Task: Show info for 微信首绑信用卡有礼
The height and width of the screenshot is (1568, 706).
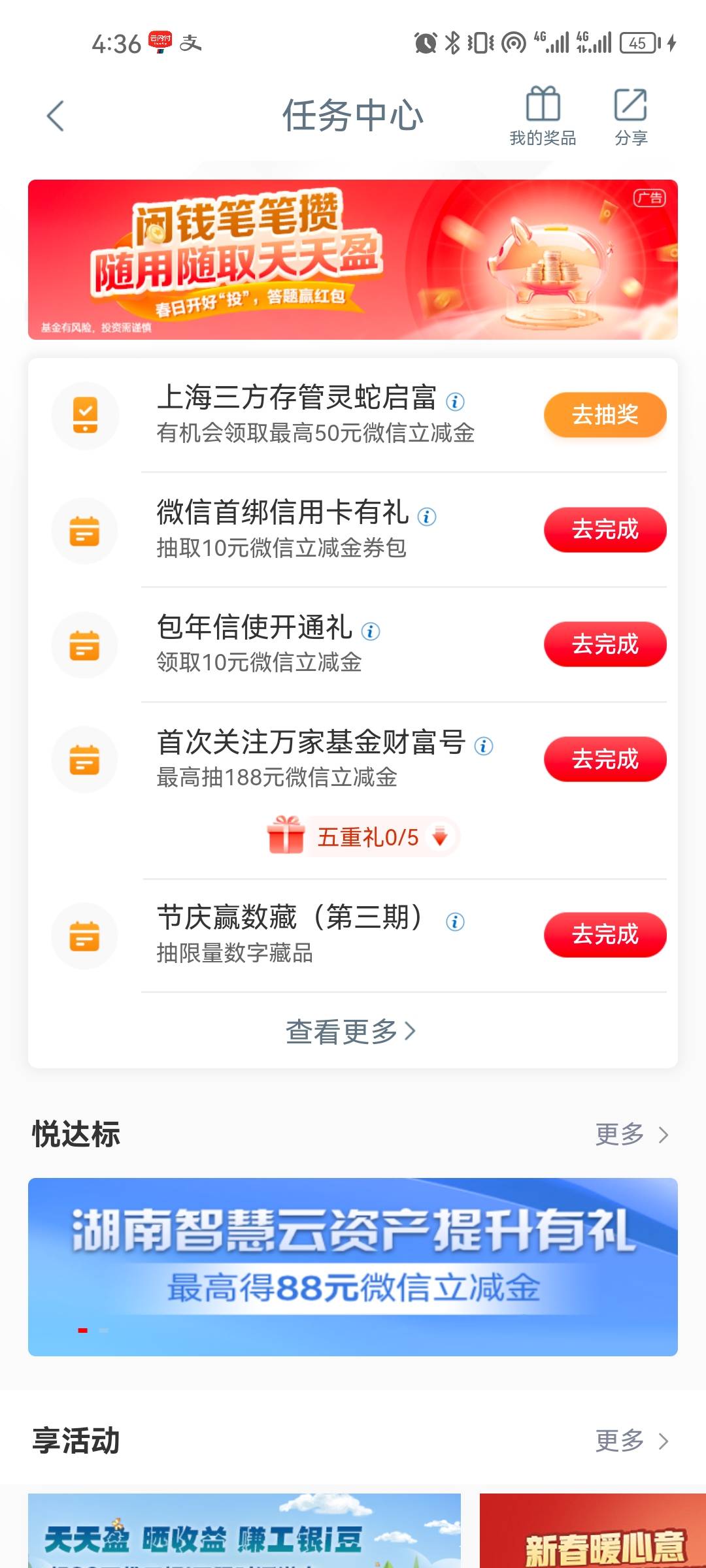Action: coord(427,517)
